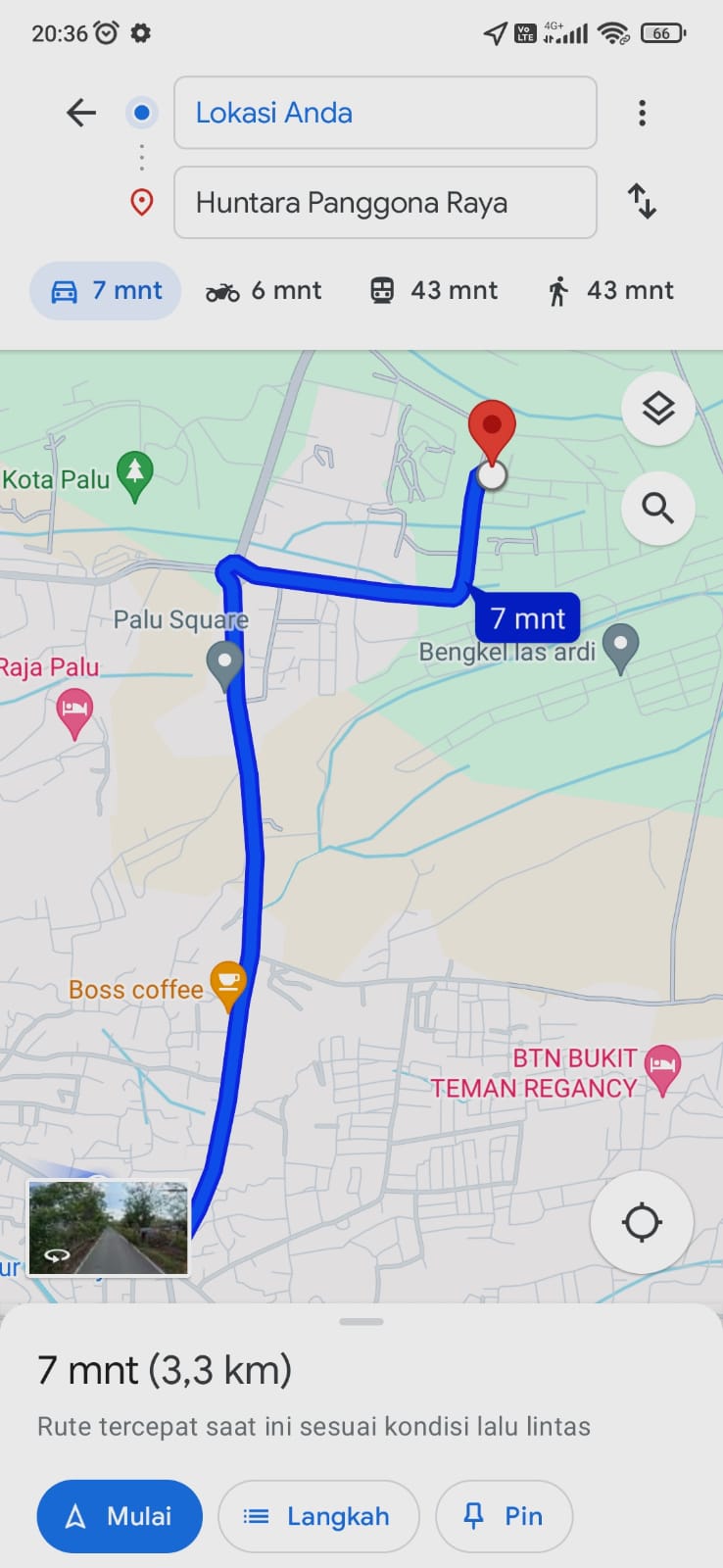Edit the starting point Lokasi Anda

[385, 113]
